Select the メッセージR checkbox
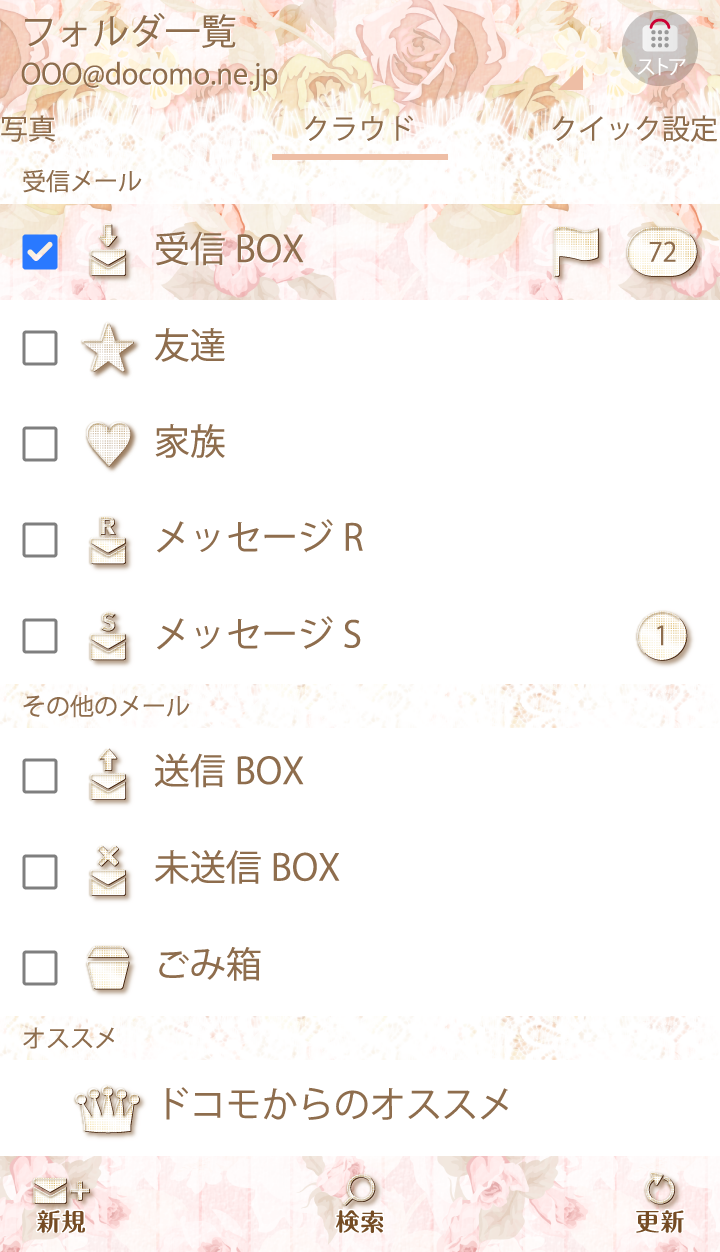Image resolution: width=720 pixels, height=1252 pixels. (x=40, y=540)
